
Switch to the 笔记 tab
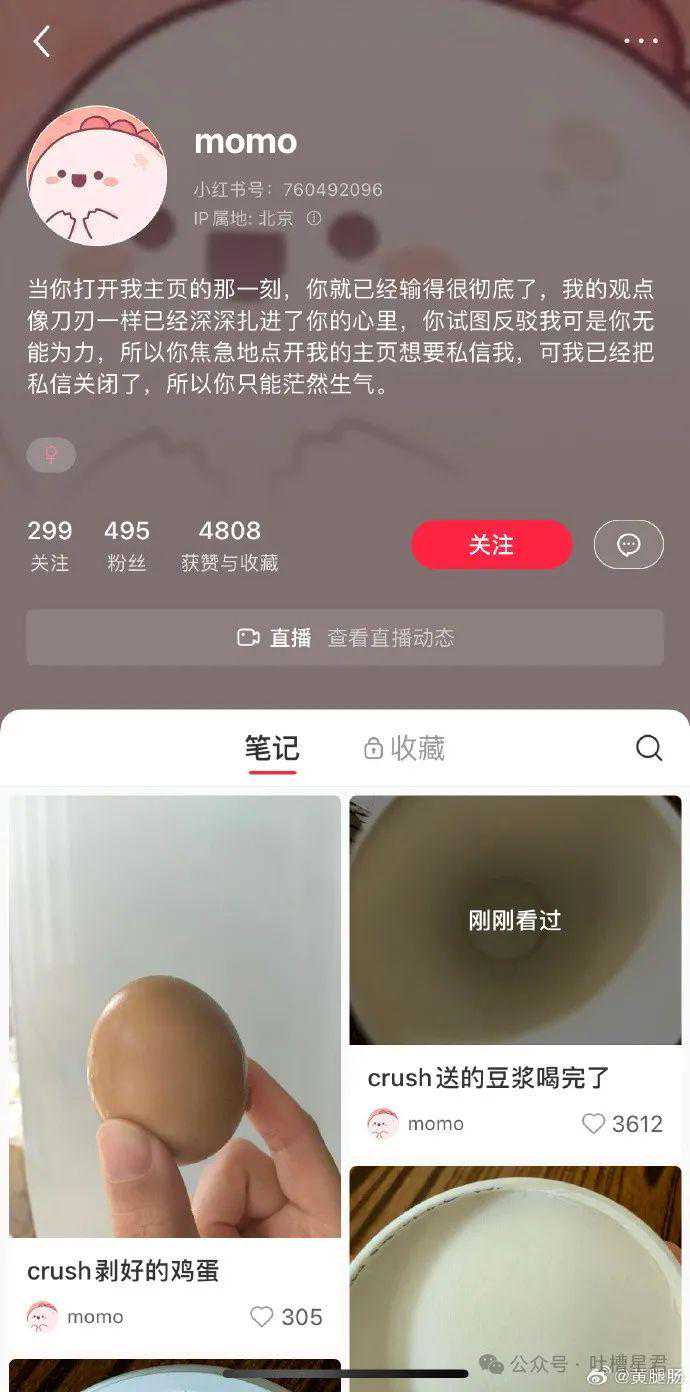point(272,748)
